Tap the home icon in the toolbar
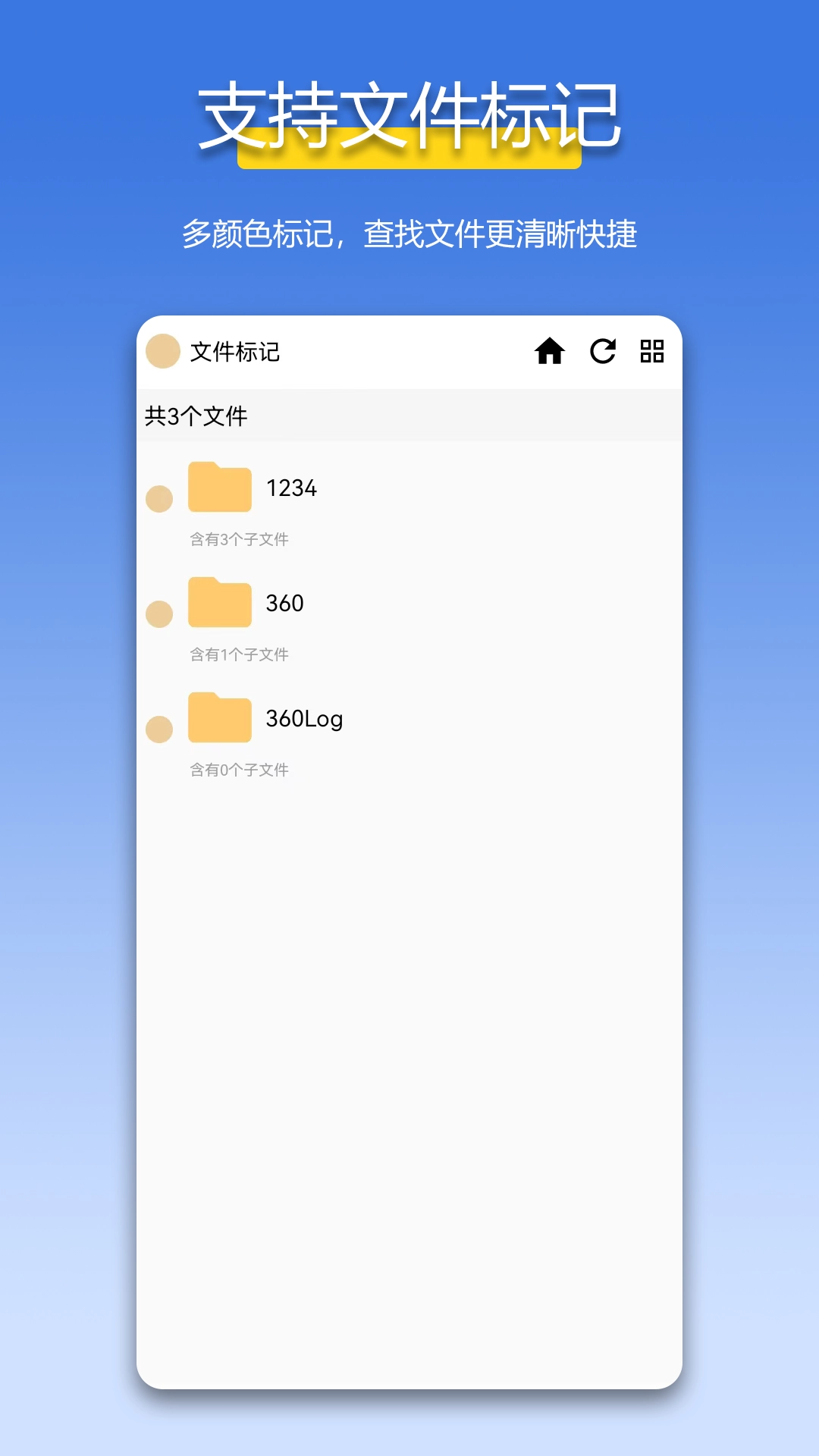The width and height of the screenshot is (819, 1456). pos(550,352)
